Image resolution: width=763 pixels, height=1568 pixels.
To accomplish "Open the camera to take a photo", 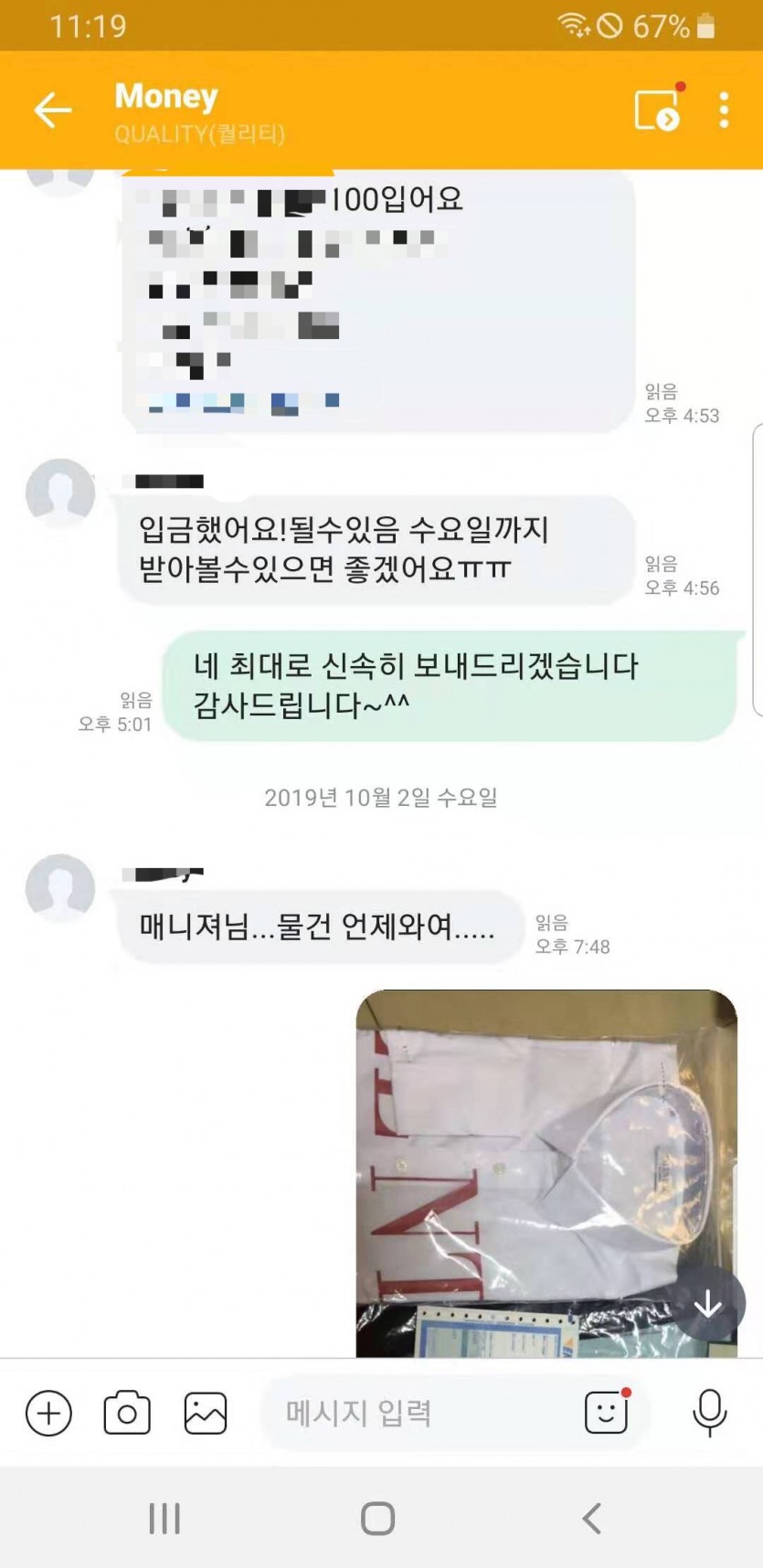I will coord(127,1414).
